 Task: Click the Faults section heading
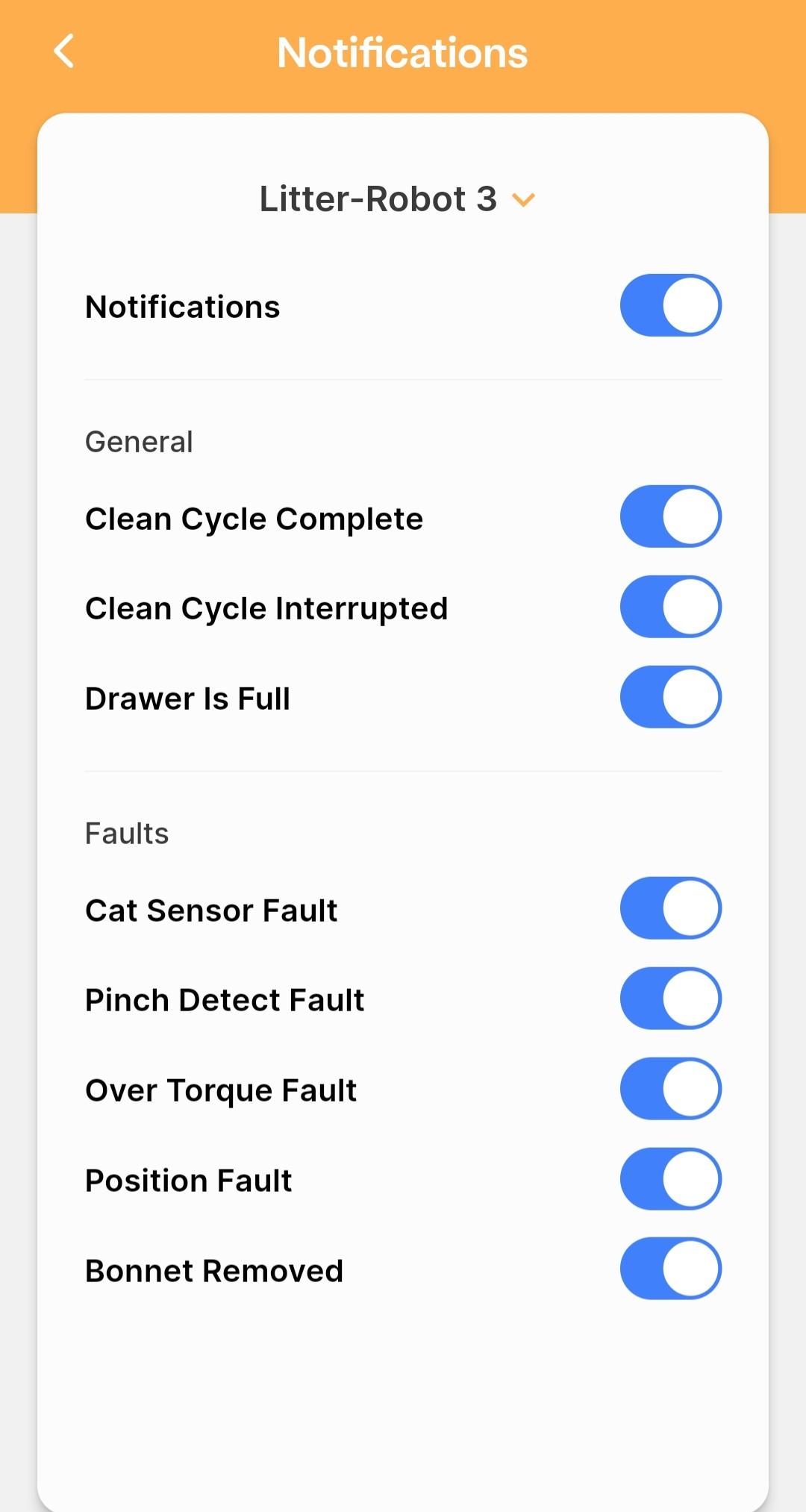tap(126, 833)
